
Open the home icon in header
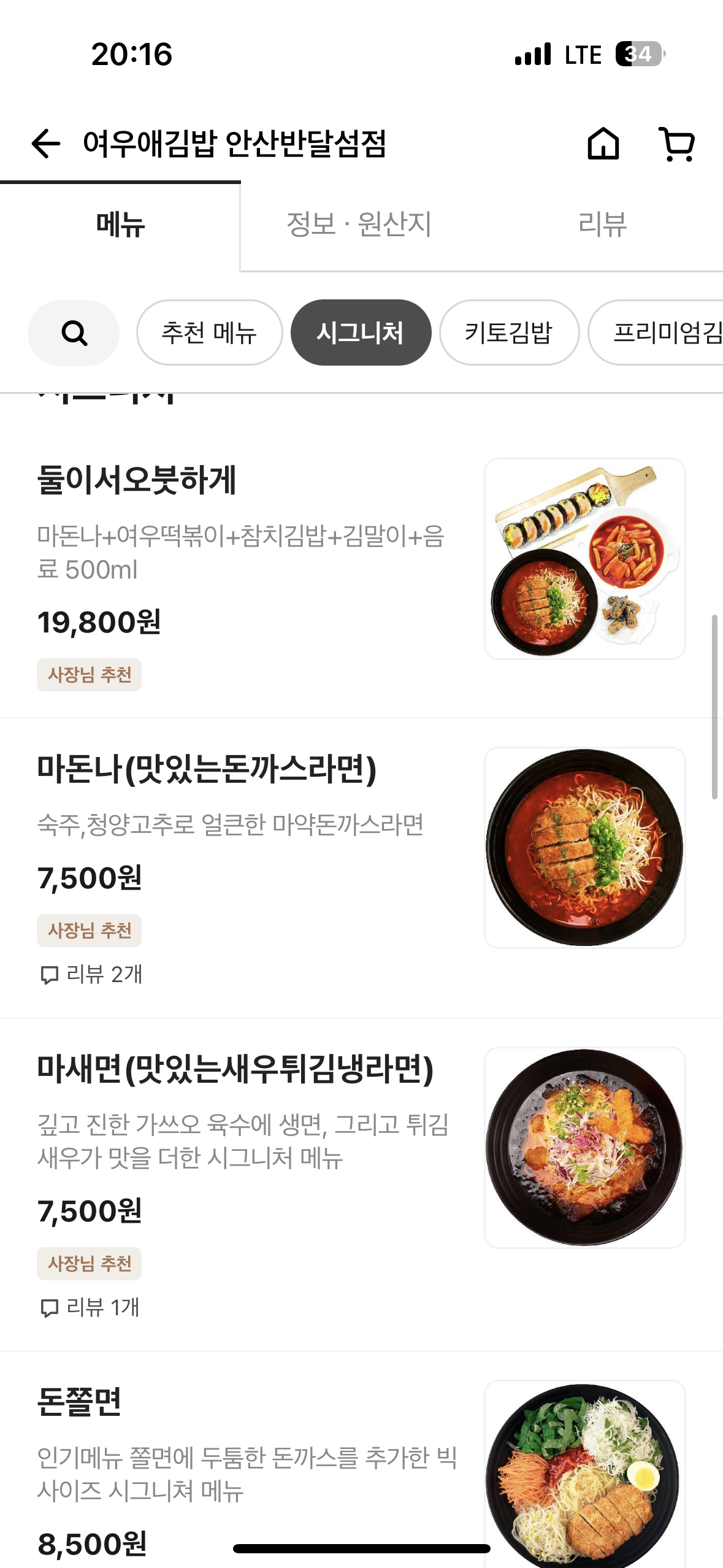click(x=603, y=144)
